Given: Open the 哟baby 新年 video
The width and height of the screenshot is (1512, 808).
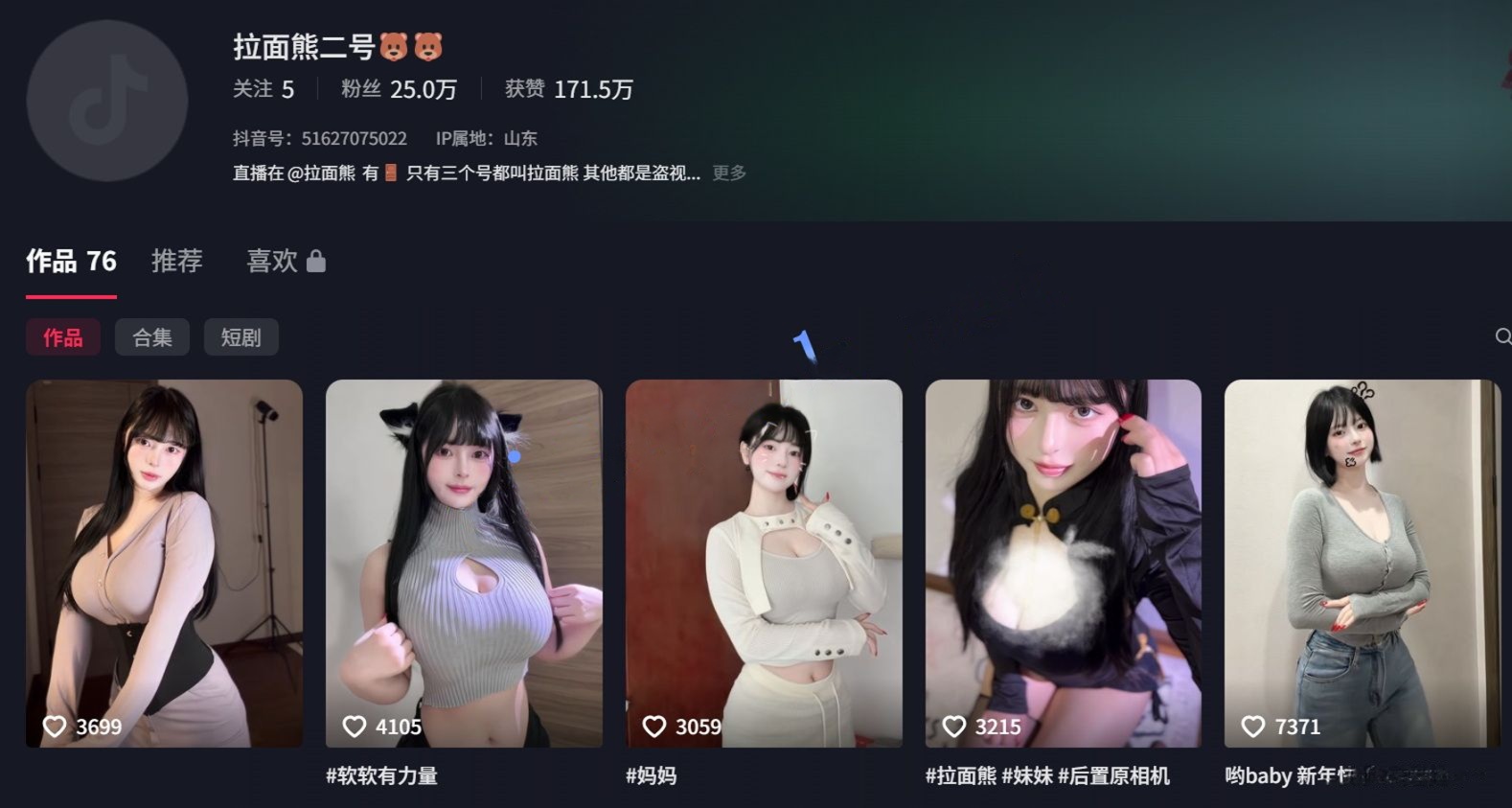Looking at the screenshot, I should pos(1362,563).
